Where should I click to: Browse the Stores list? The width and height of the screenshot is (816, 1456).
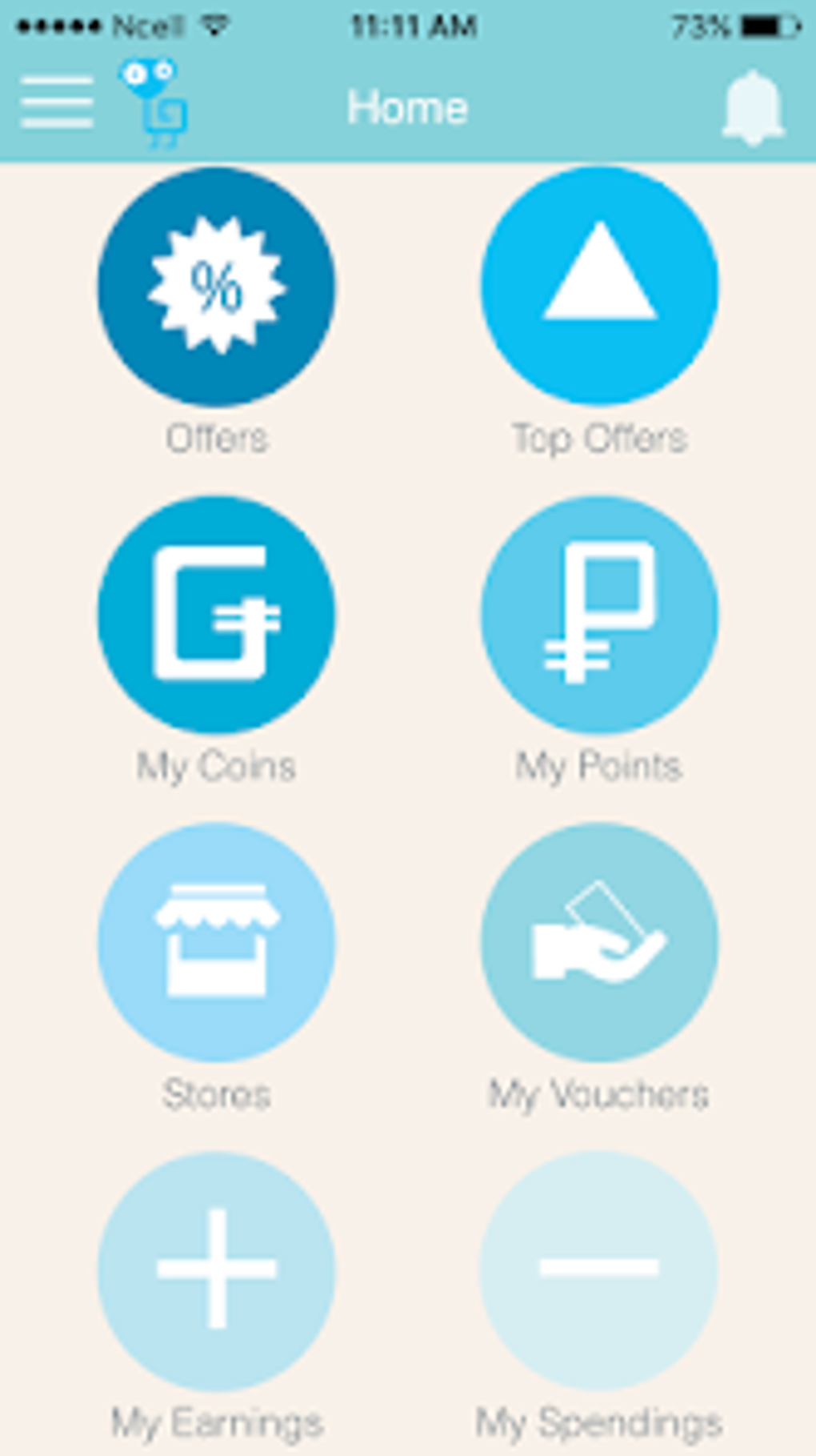[x=217, y=942]
